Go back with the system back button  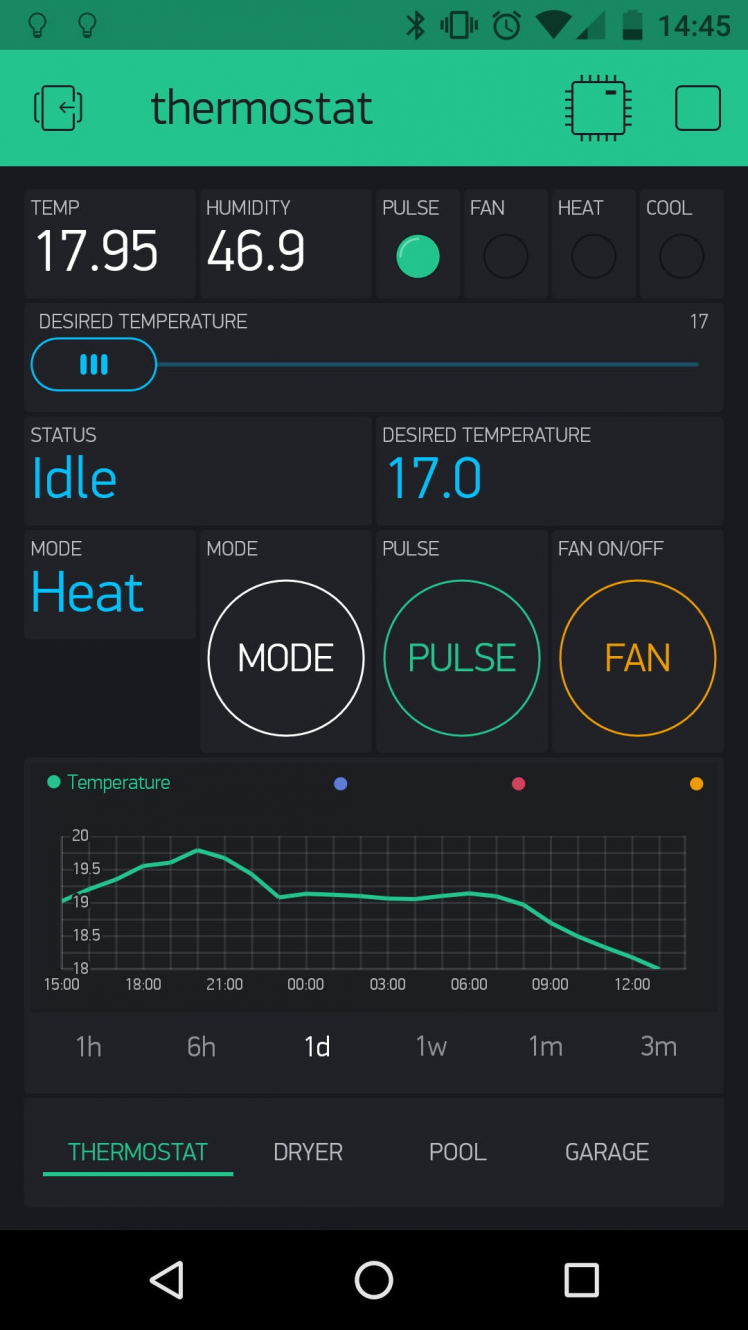(x=167, y=1280)
